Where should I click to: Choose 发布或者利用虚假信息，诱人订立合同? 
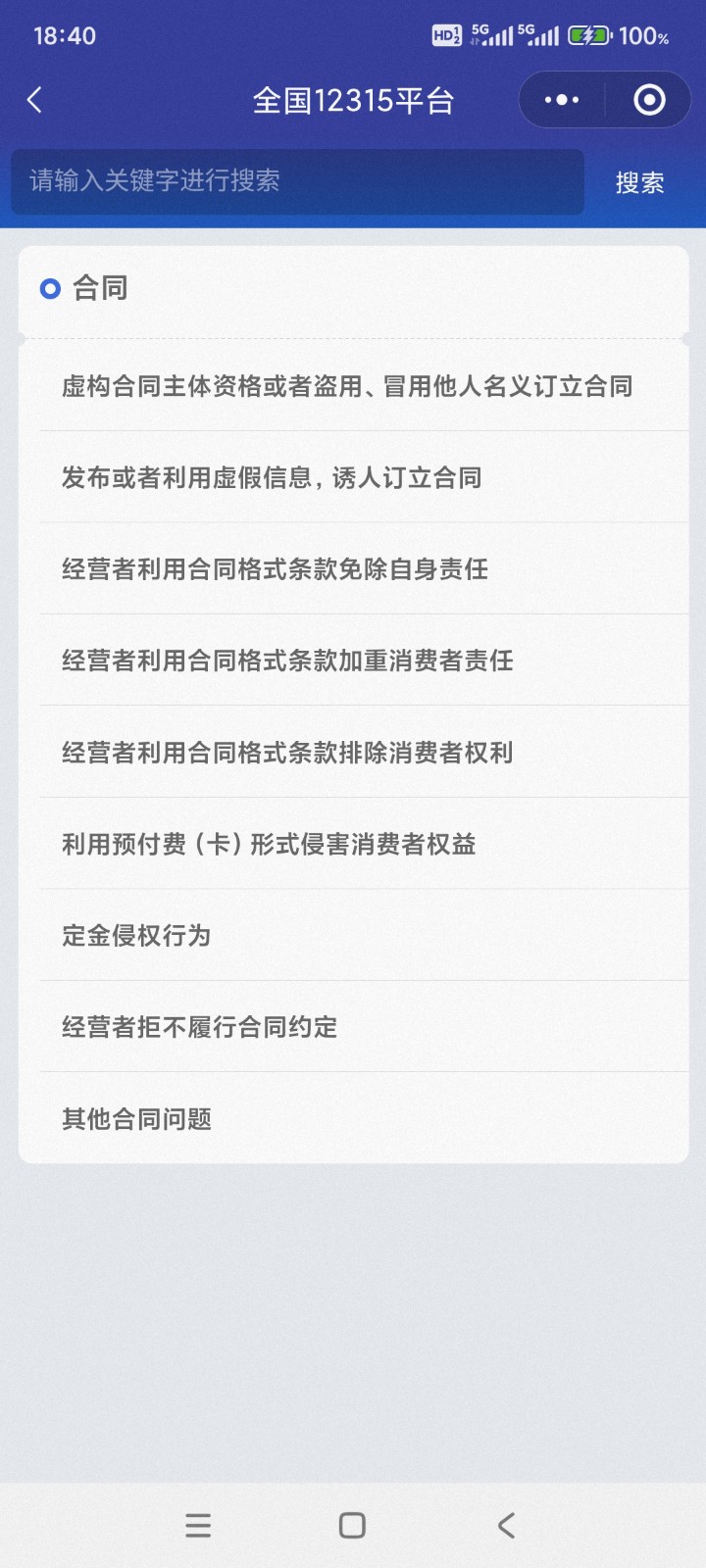[272, 477]
